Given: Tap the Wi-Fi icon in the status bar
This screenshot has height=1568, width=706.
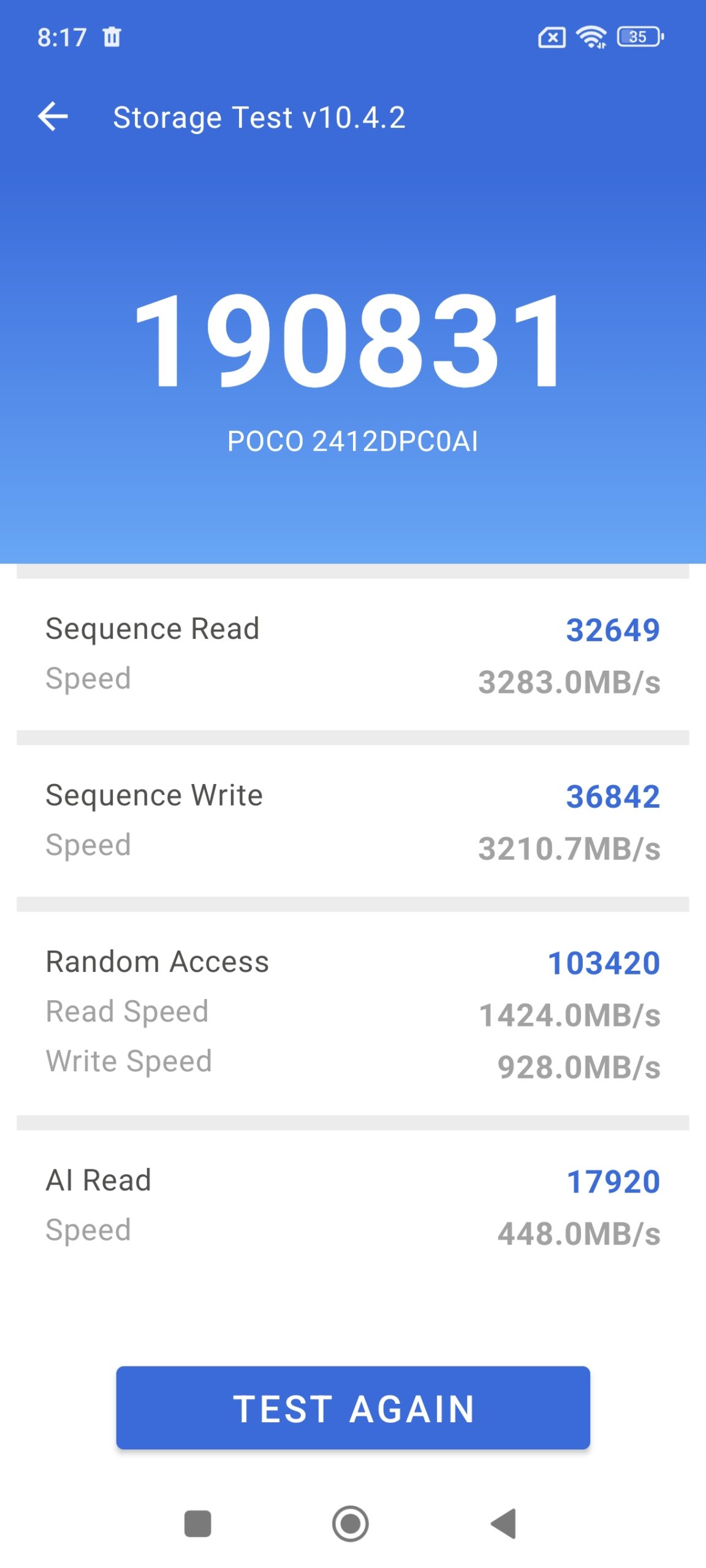Looking at the screenshot, I should [590, 38].
